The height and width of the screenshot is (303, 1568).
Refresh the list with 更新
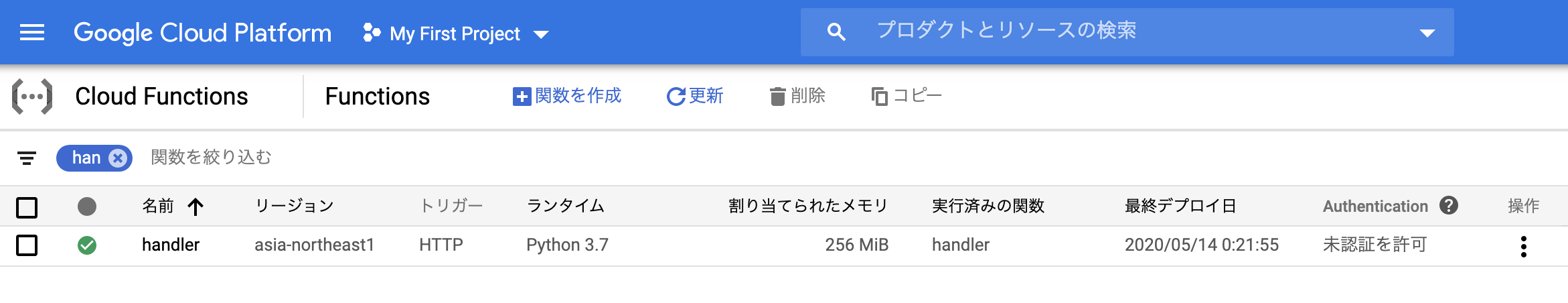pos(695,96)
